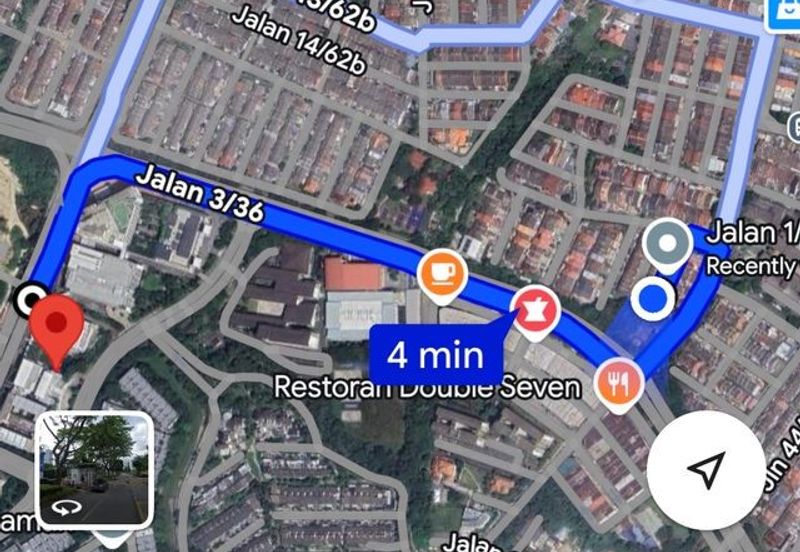Tap the orange cafe marker
This screenshot has width=800, height=552.
[441, 273]
